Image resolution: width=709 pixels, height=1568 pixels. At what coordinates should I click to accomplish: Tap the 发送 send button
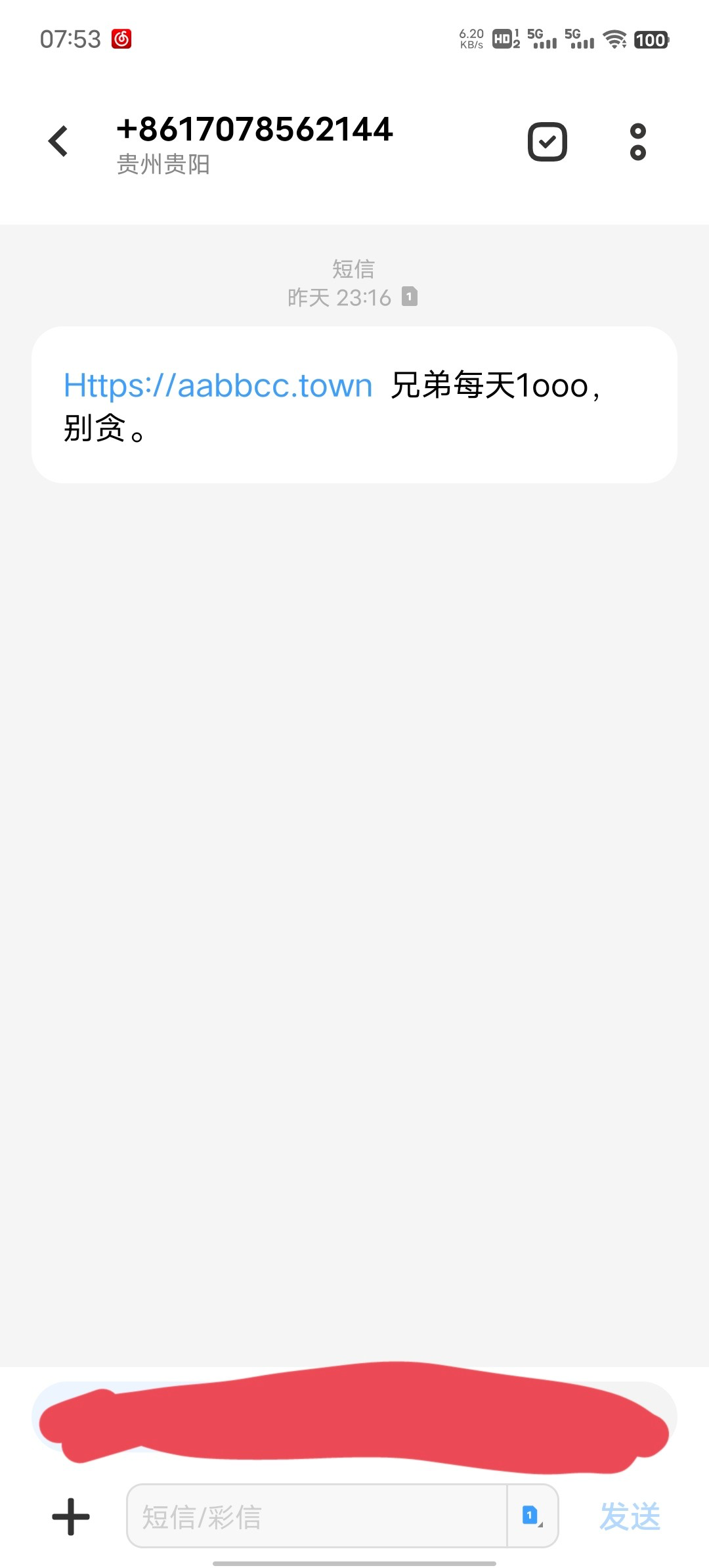coord(630,1516)
